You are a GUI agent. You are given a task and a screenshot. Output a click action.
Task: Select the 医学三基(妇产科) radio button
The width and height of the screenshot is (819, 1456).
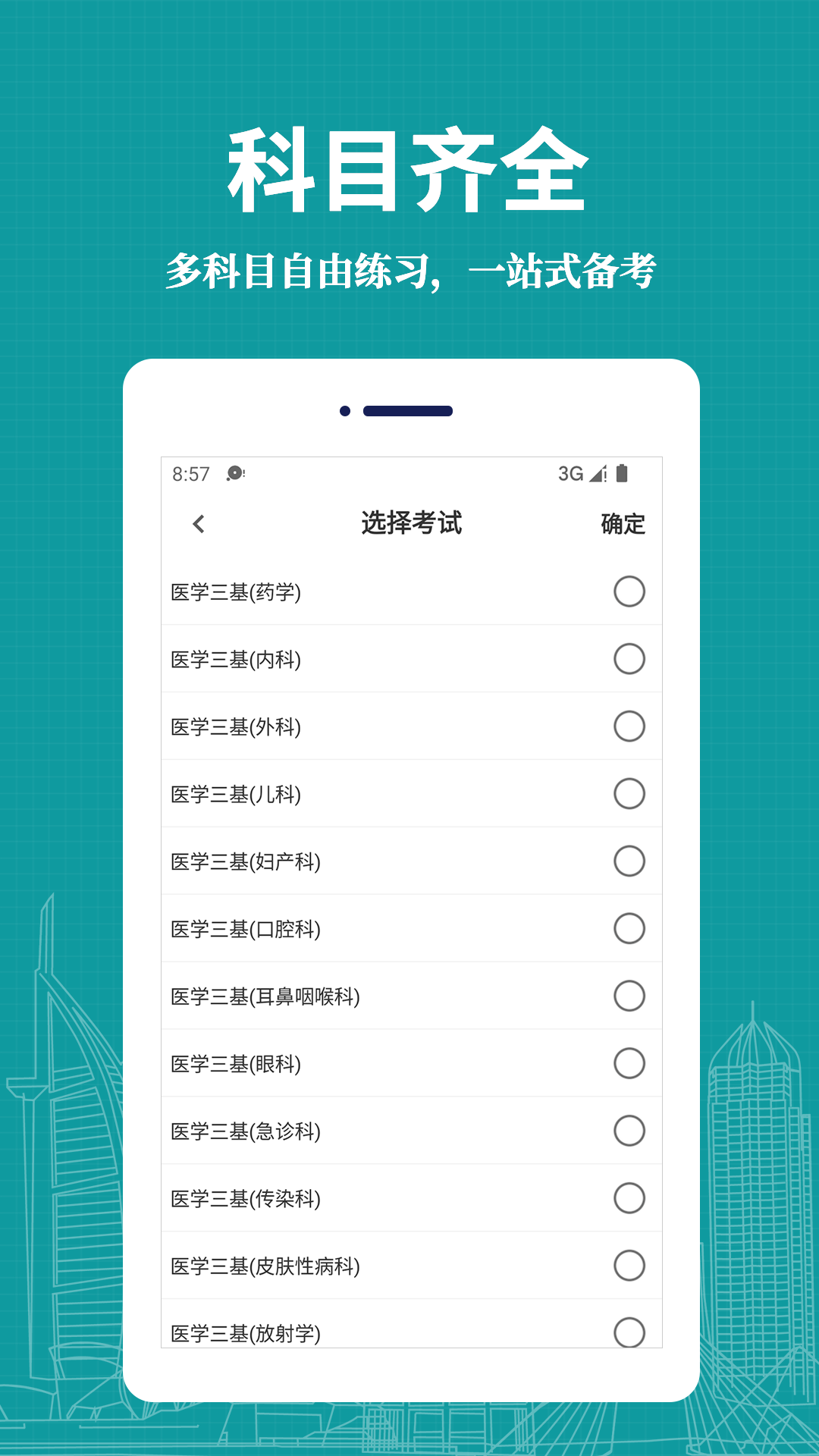[628, 861]
